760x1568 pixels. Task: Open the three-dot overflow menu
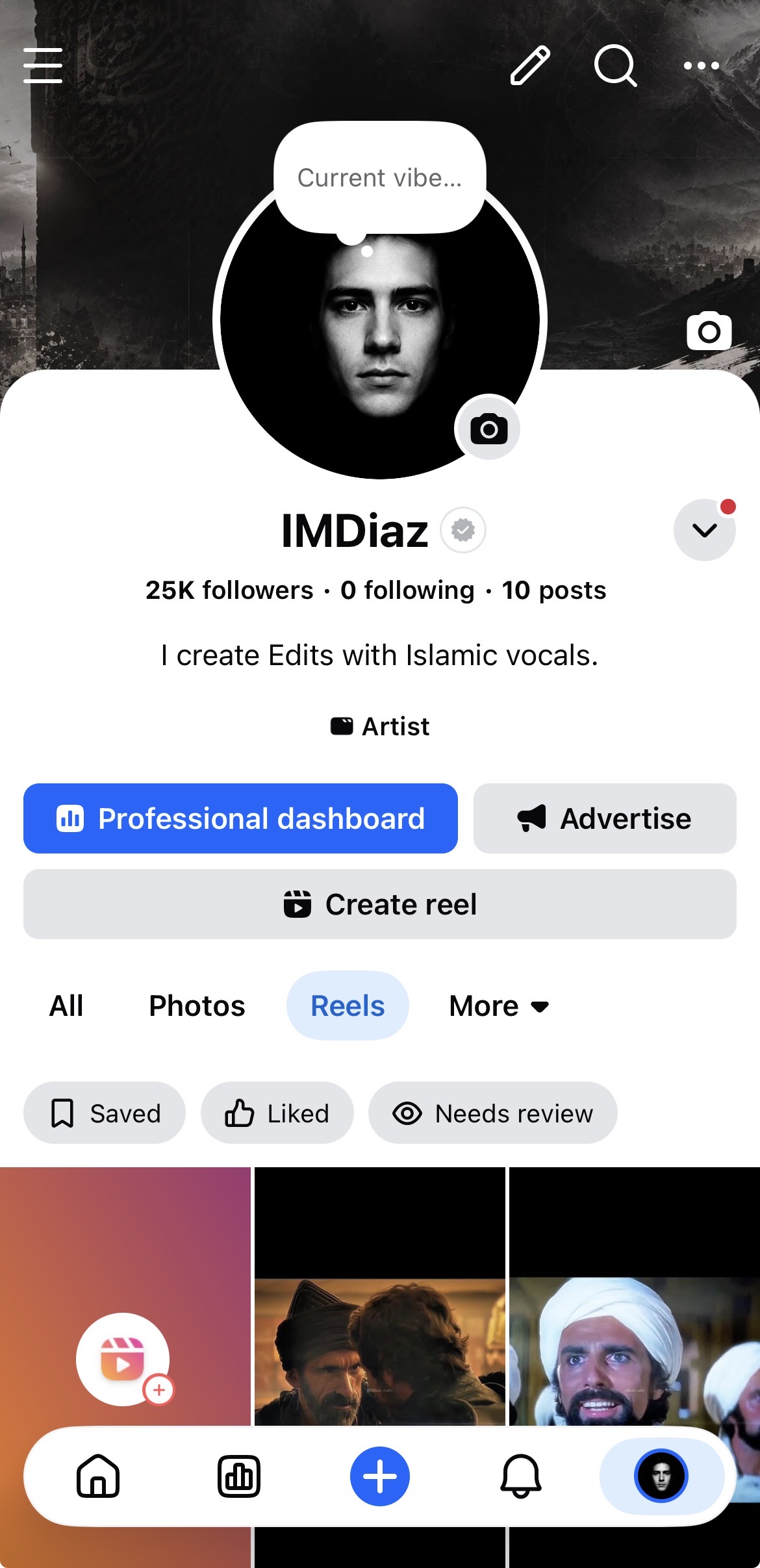[x=702, y=66]
